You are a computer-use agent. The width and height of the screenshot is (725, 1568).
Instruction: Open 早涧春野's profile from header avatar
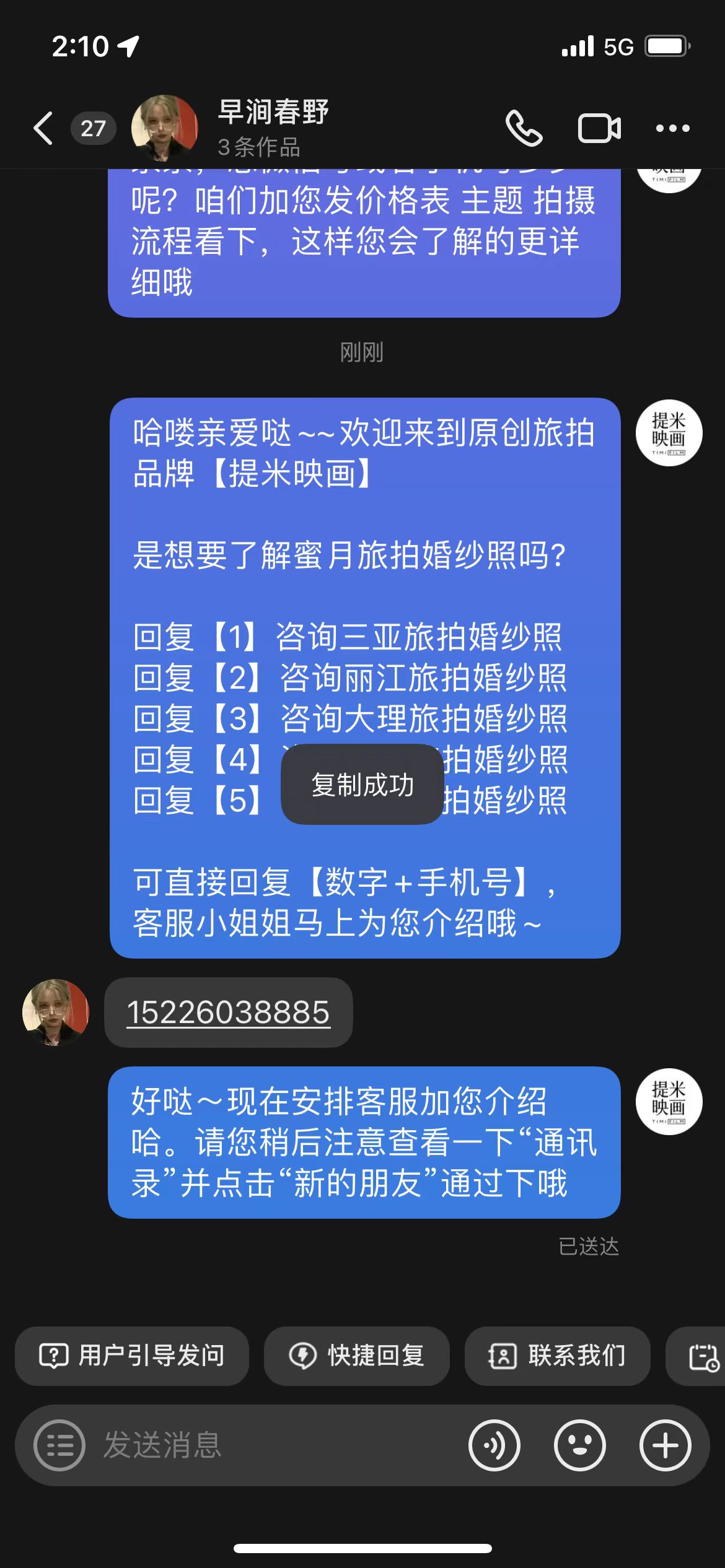pyautogui.click(x=165, y=128)
